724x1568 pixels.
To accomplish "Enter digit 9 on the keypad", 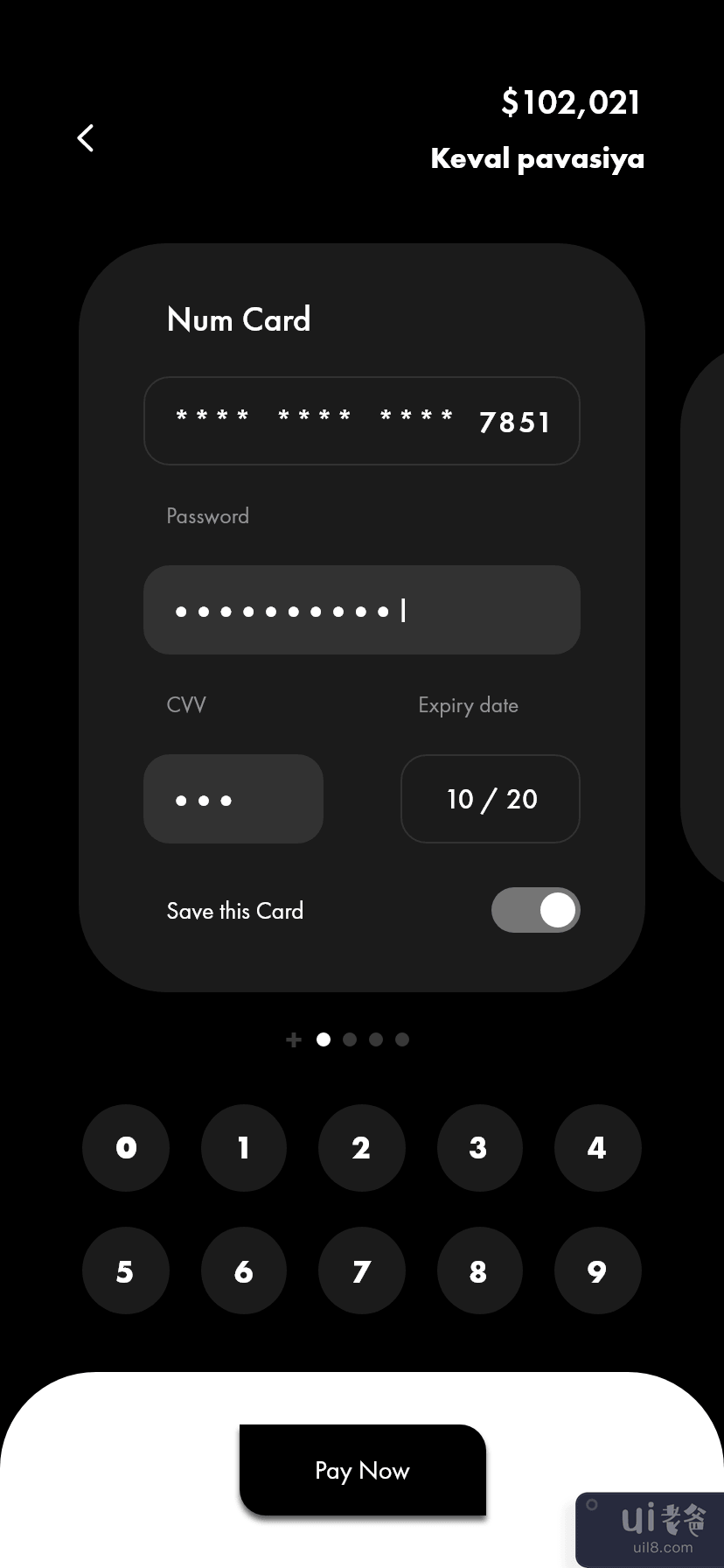I will tap(597, 1270).
